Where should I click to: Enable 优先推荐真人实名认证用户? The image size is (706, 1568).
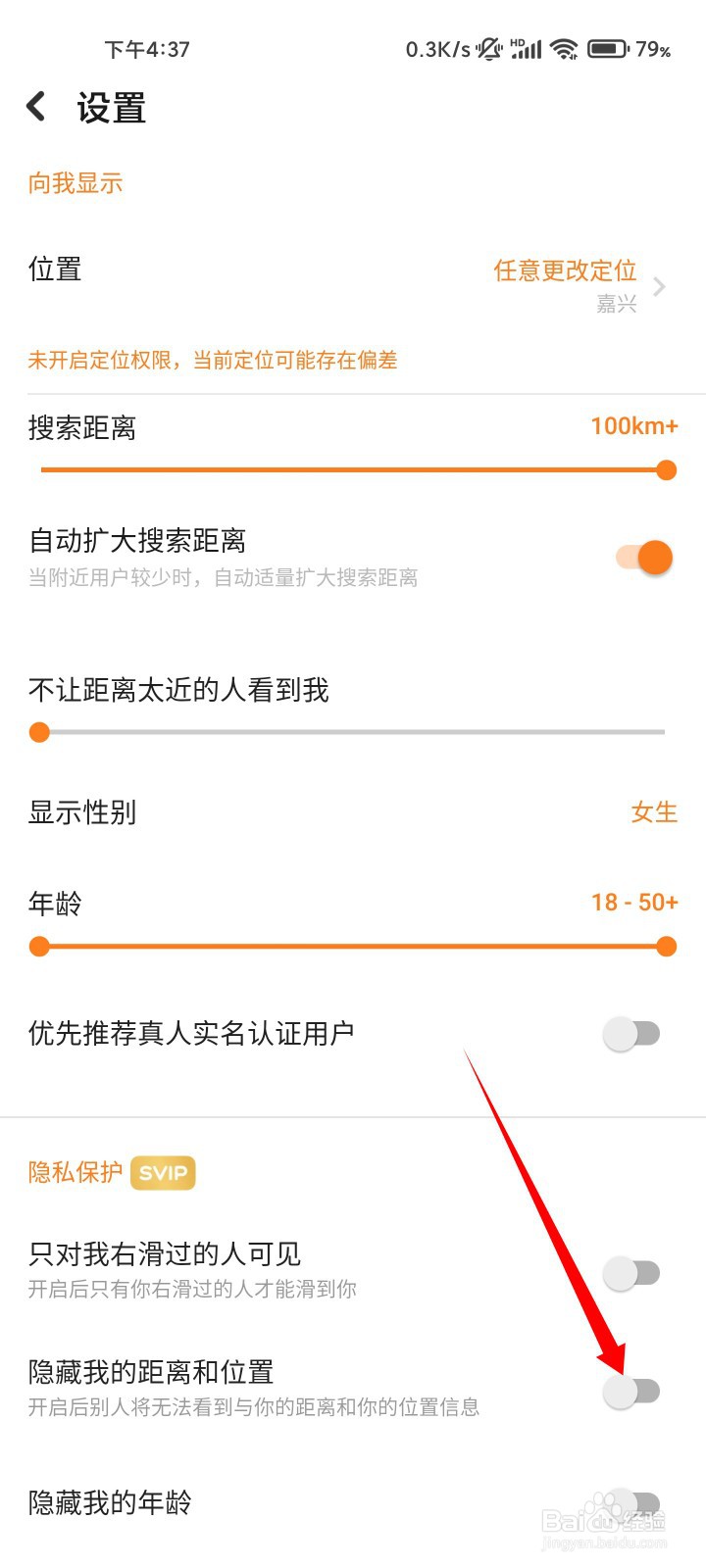pos(630,1033)
